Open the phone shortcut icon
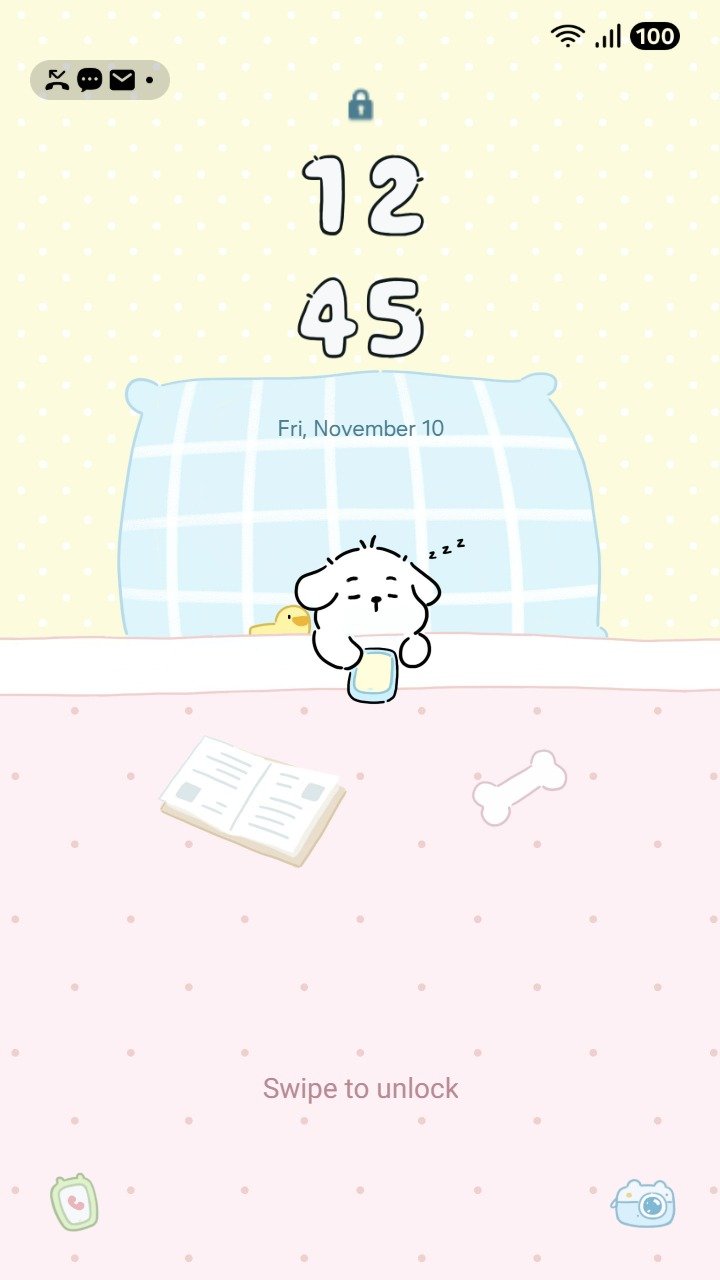The height and width of the screenshot is (1280, 720). click(74, 1202)
